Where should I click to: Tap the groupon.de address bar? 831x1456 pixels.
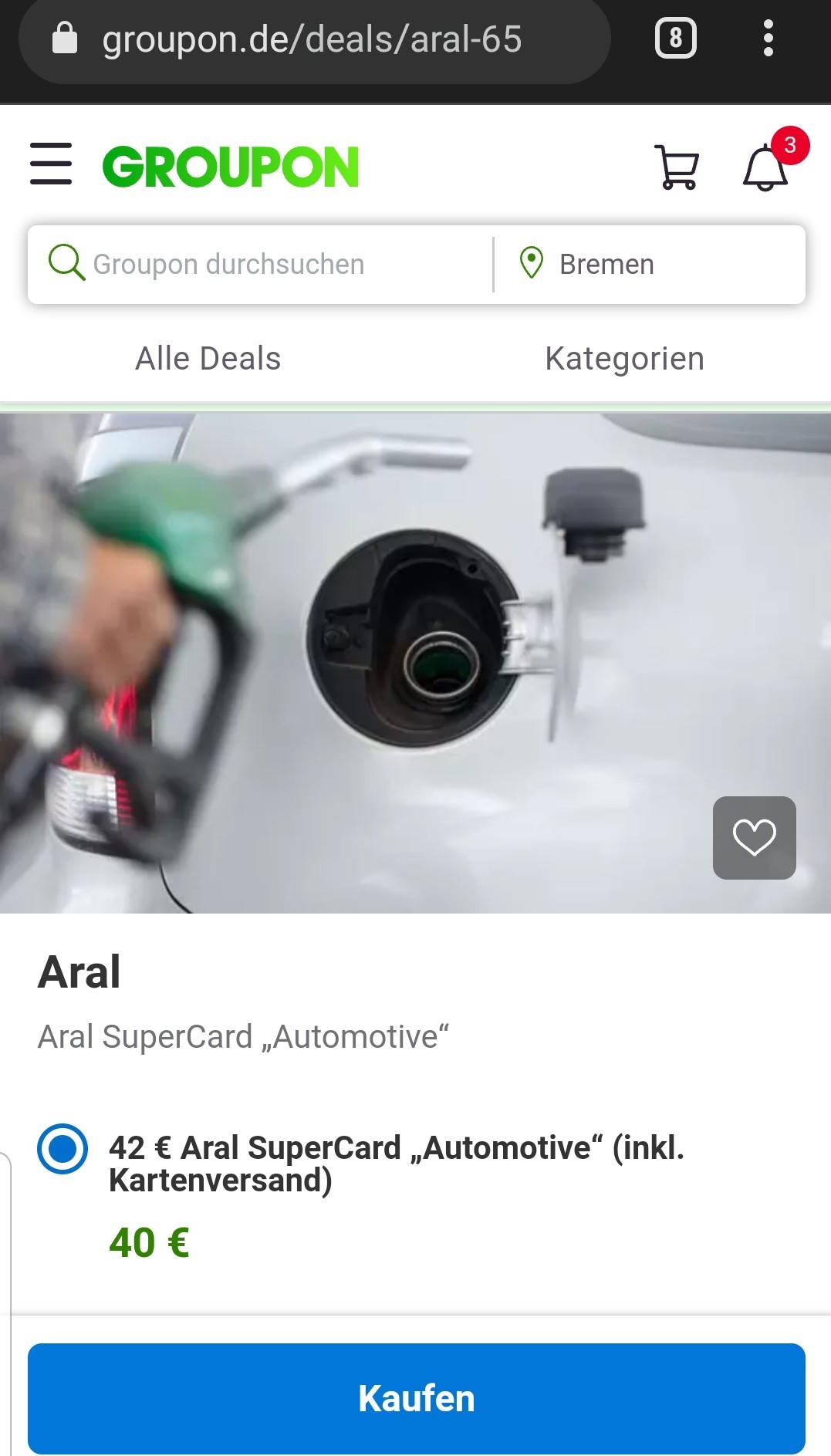point(315,40)
